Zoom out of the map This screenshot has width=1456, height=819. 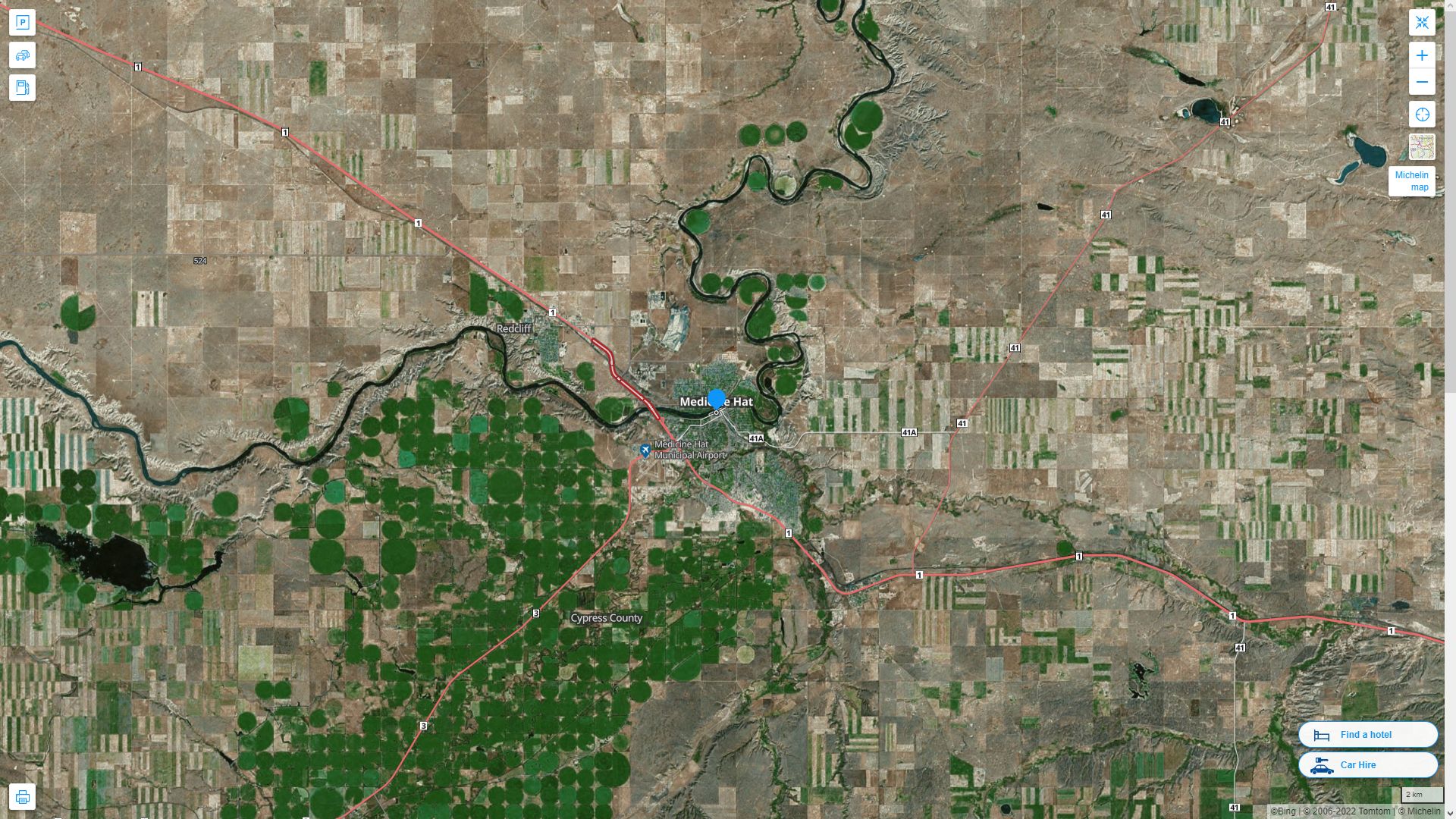coord(1422,82)
